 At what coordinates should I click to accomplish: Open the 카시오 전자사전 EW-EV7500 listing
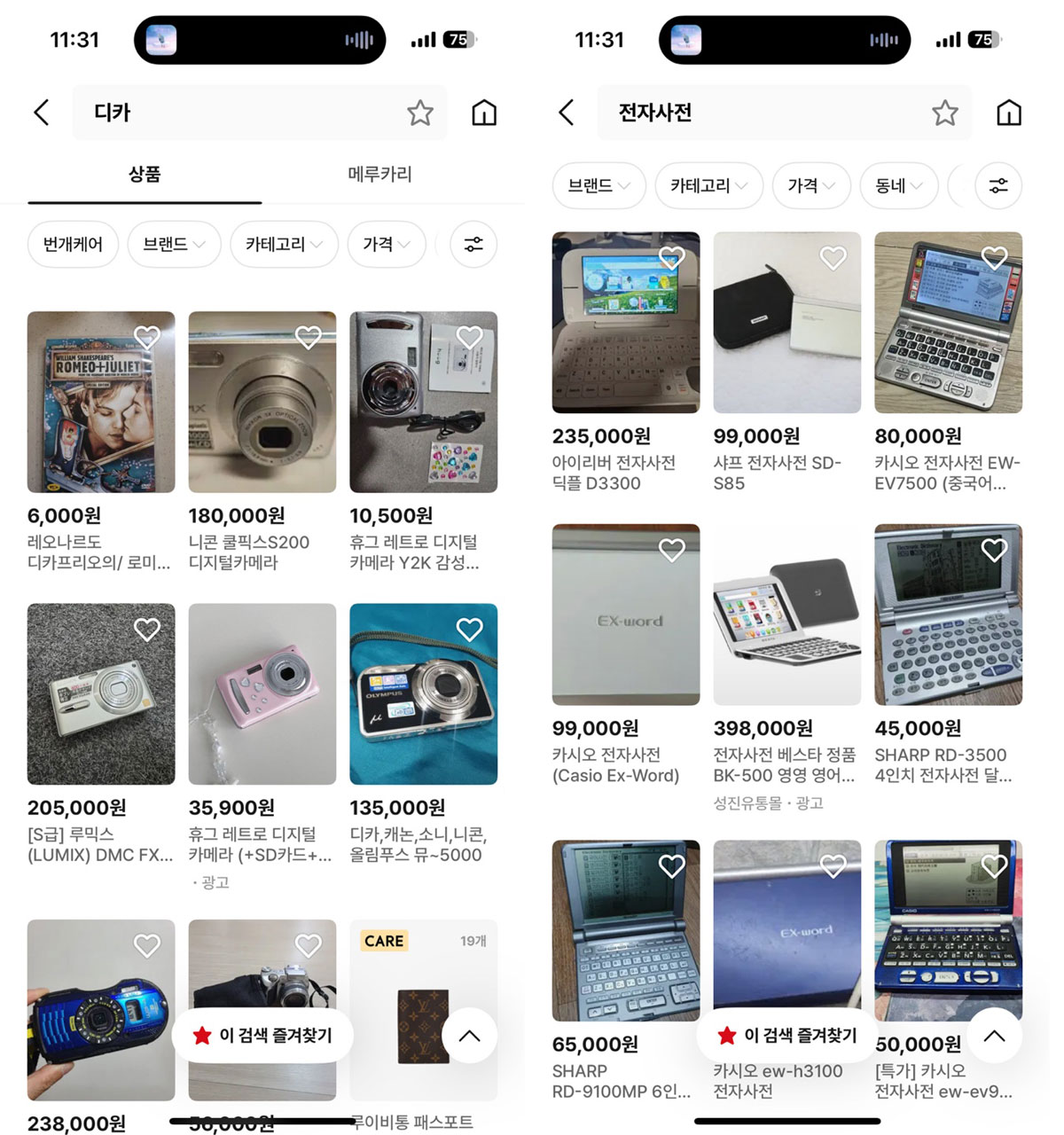(x=948, y=323)
